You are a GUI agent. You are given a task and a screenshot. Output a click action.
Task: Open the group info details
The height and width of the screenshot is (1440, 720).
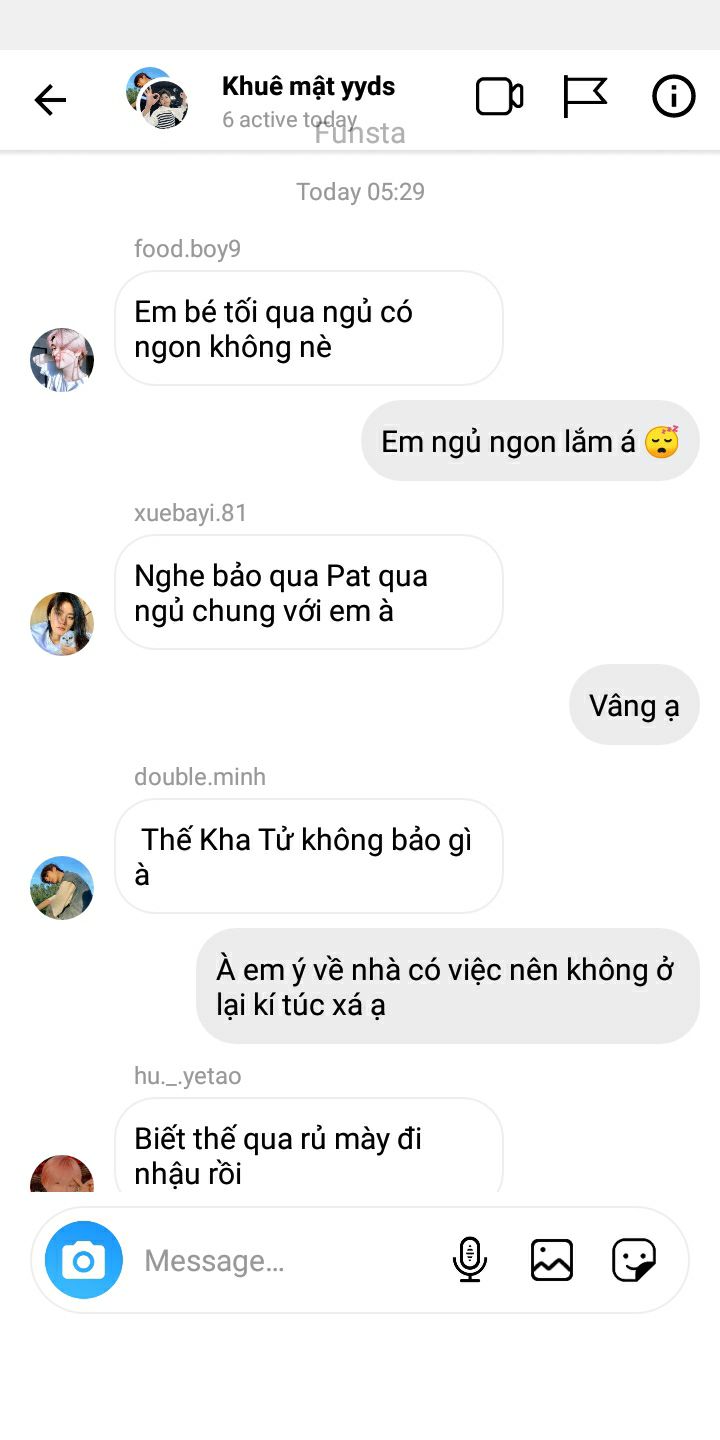673,97
